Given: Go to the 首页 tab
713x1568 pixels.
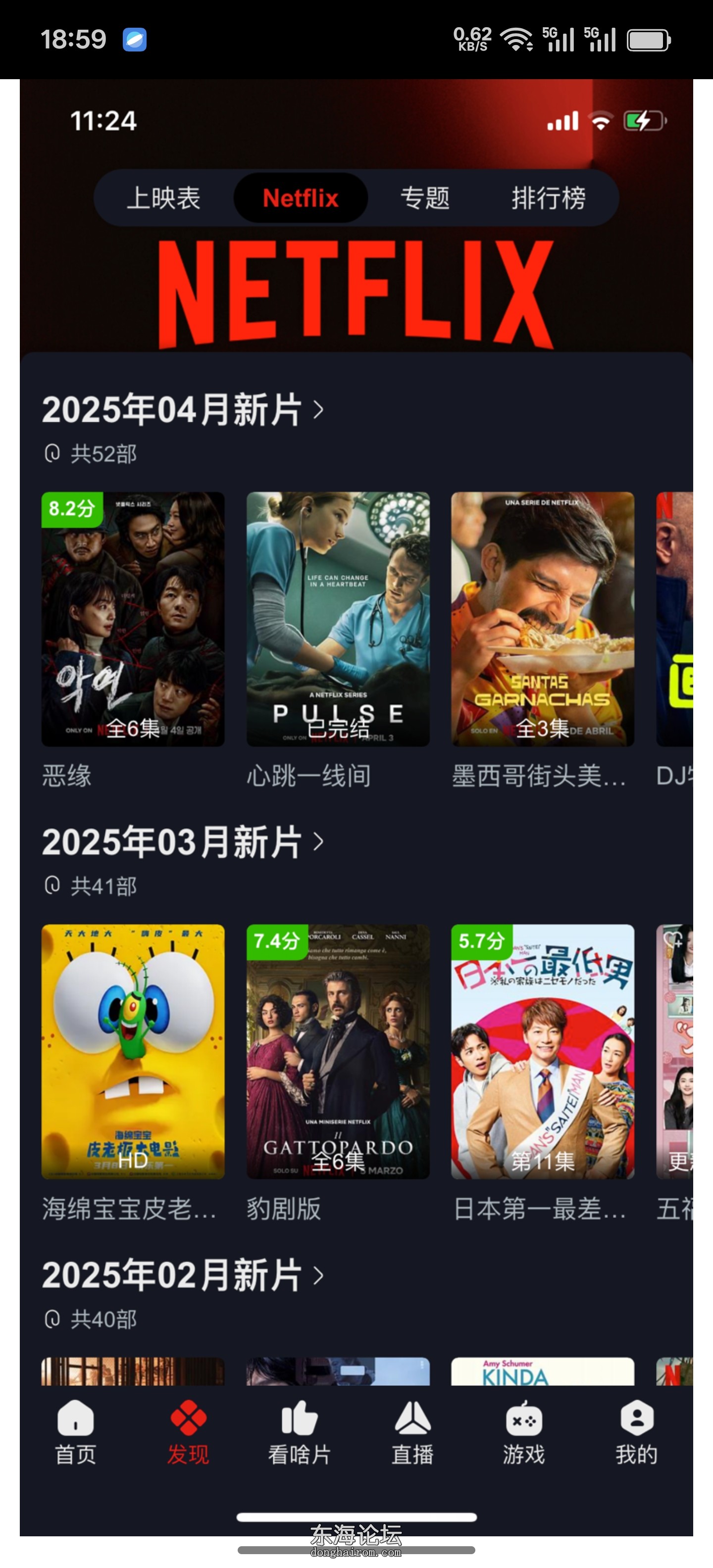Looking at the screenshot, I should pos(75,1432).
